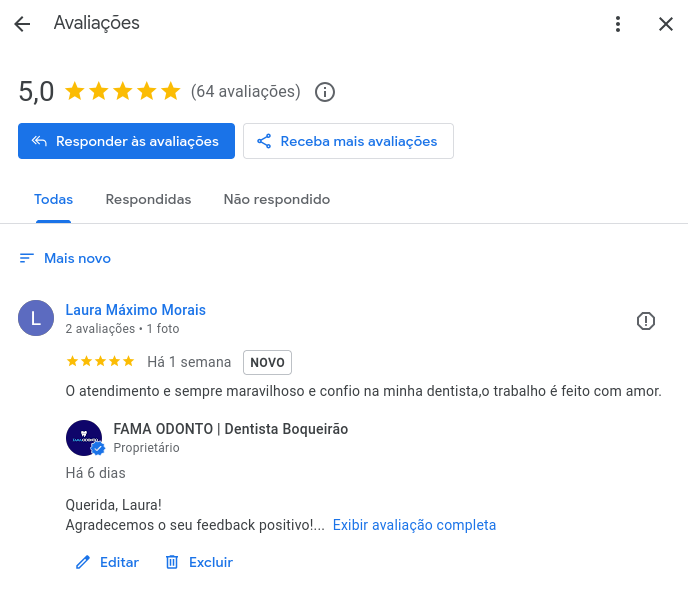Switch to the Não respondido tab
The width and height of the screenshot is (688, 590).
coord(276,199)
